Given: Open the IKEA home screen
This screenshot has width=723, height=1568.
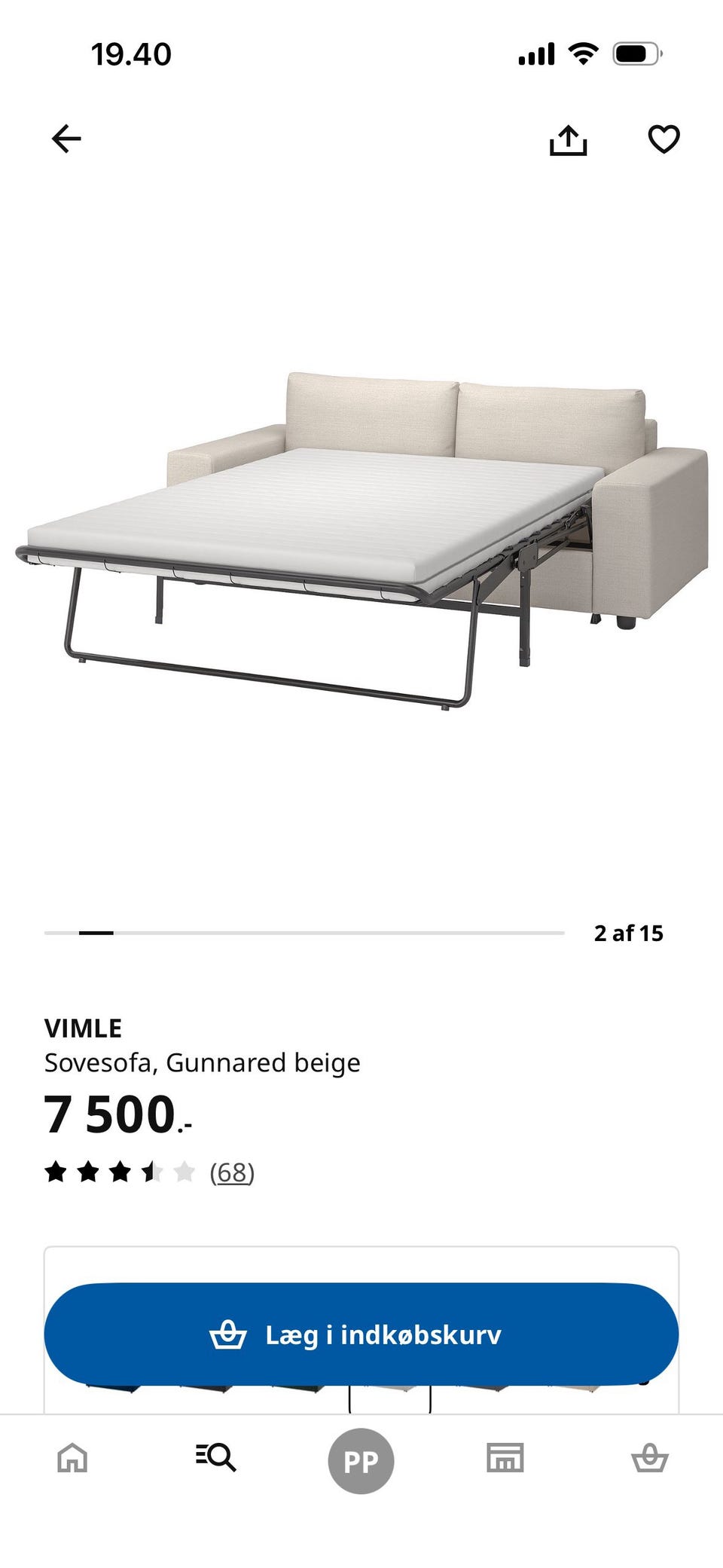Looking at the screenshot, I should 72,1459.
